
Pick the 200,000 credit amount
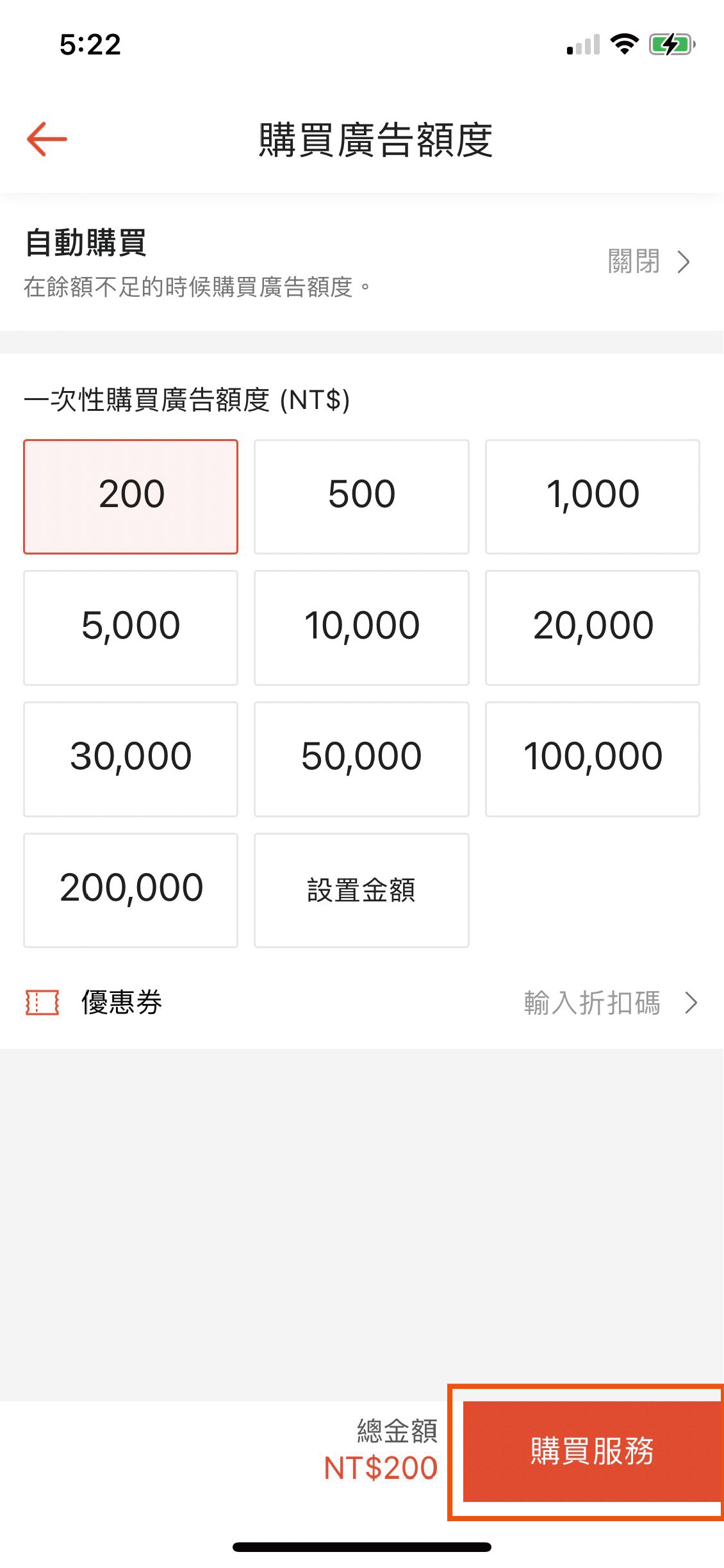point(131,890)
